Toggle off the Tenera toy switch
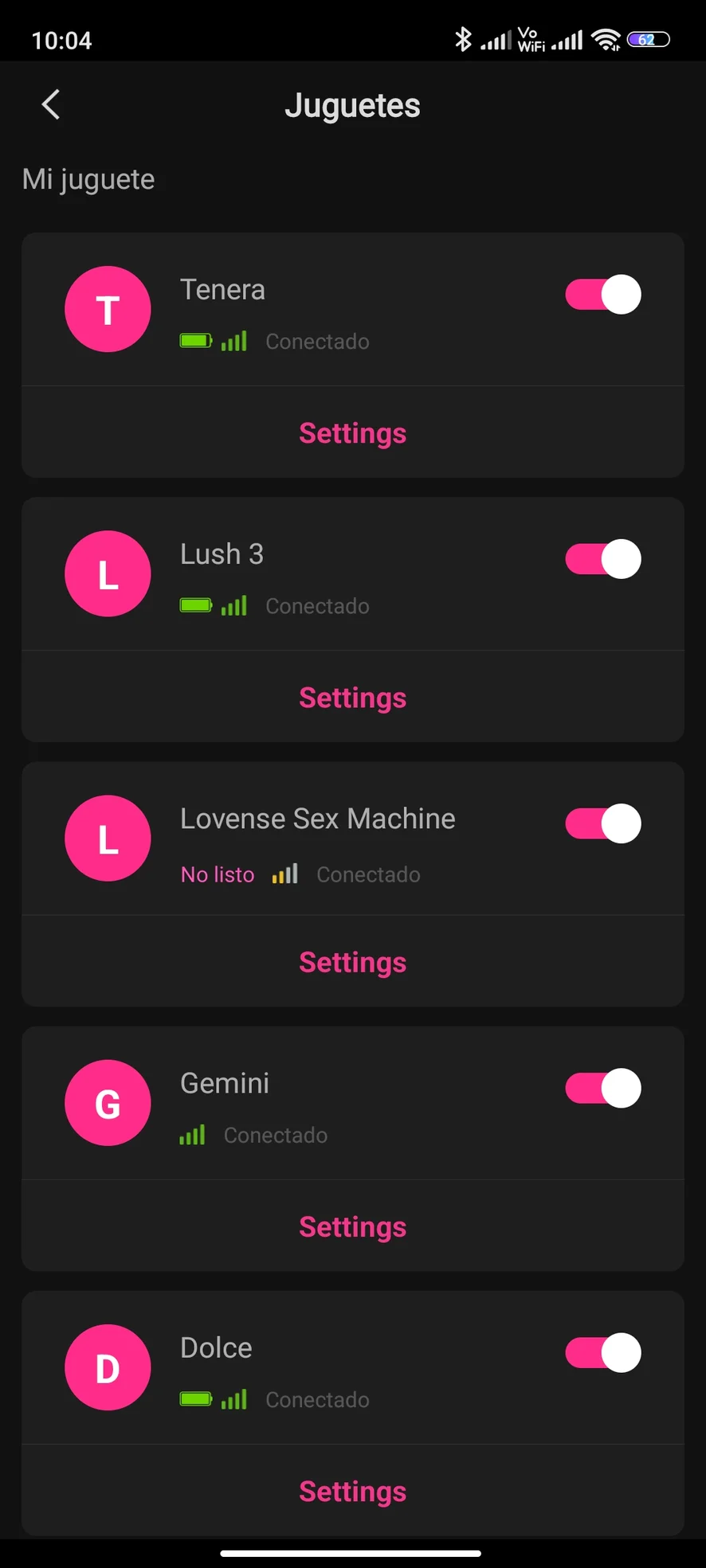 [602, 295]
